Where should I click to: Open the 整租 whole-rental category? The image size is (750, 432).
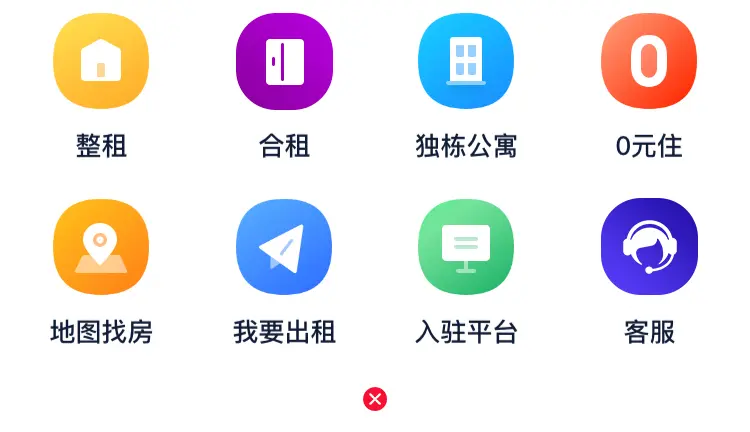pyautogui.click(x=101, y=61)
